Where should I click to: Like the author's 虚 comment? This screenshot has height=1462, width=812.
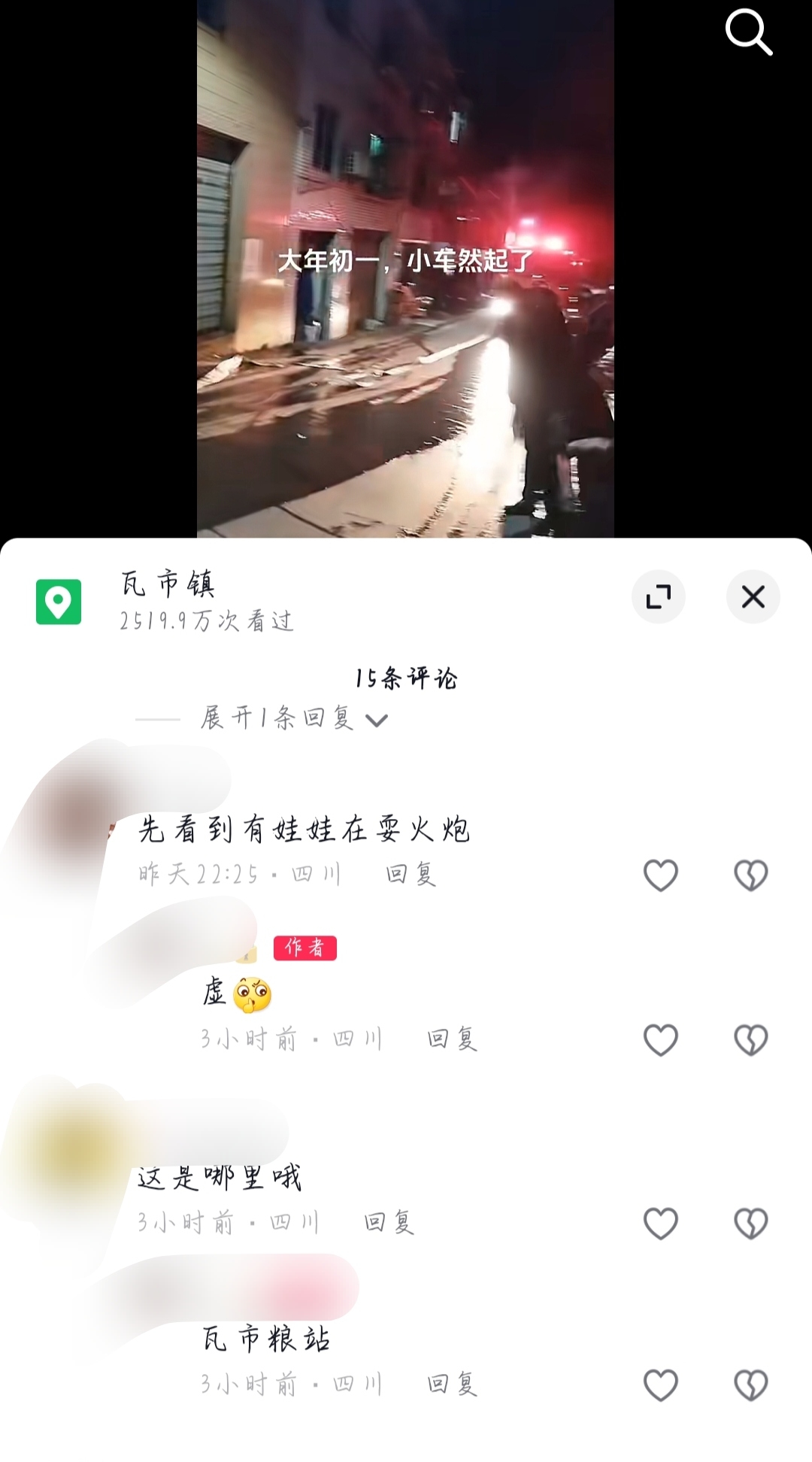tap(661, 1040)
